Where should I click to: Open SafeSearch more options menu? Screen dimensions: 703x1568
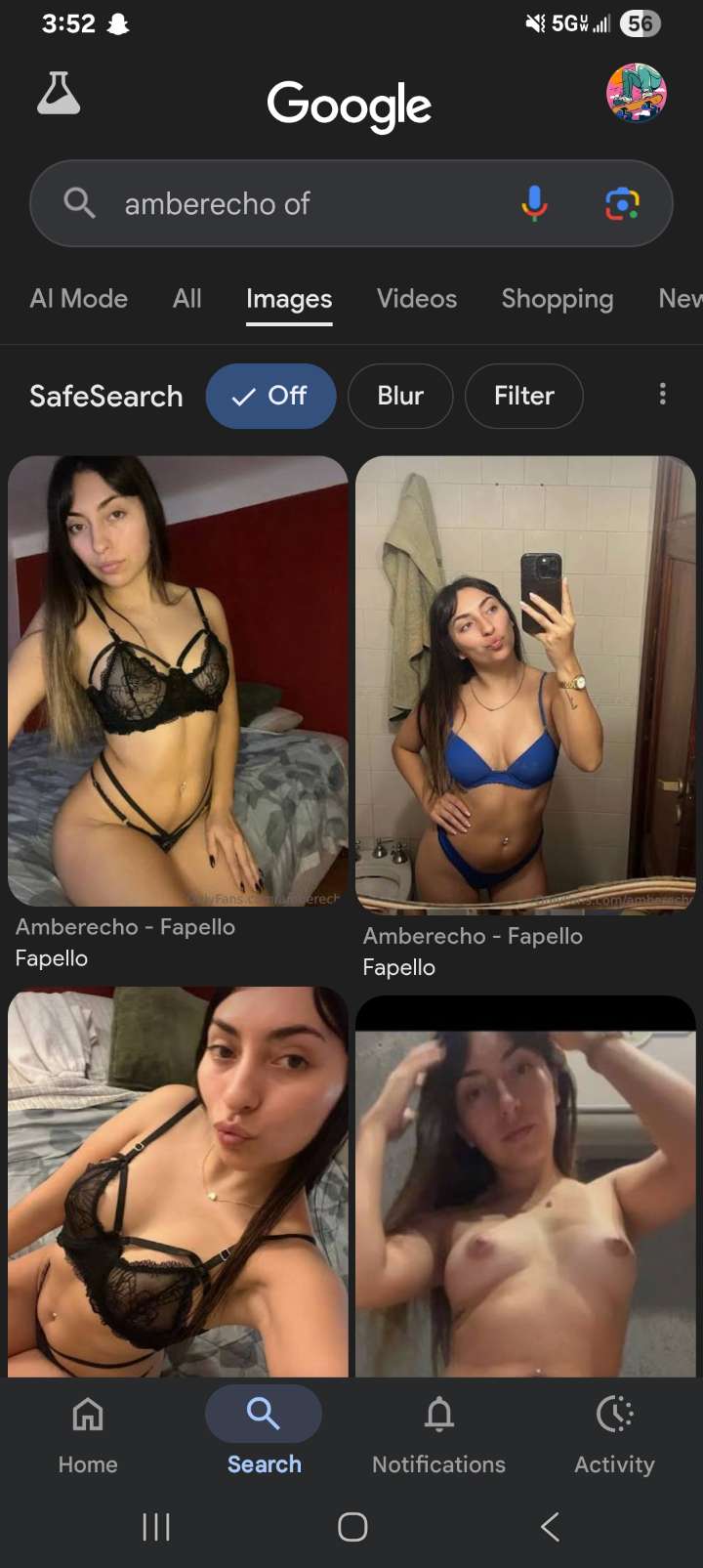pos(663,394)
